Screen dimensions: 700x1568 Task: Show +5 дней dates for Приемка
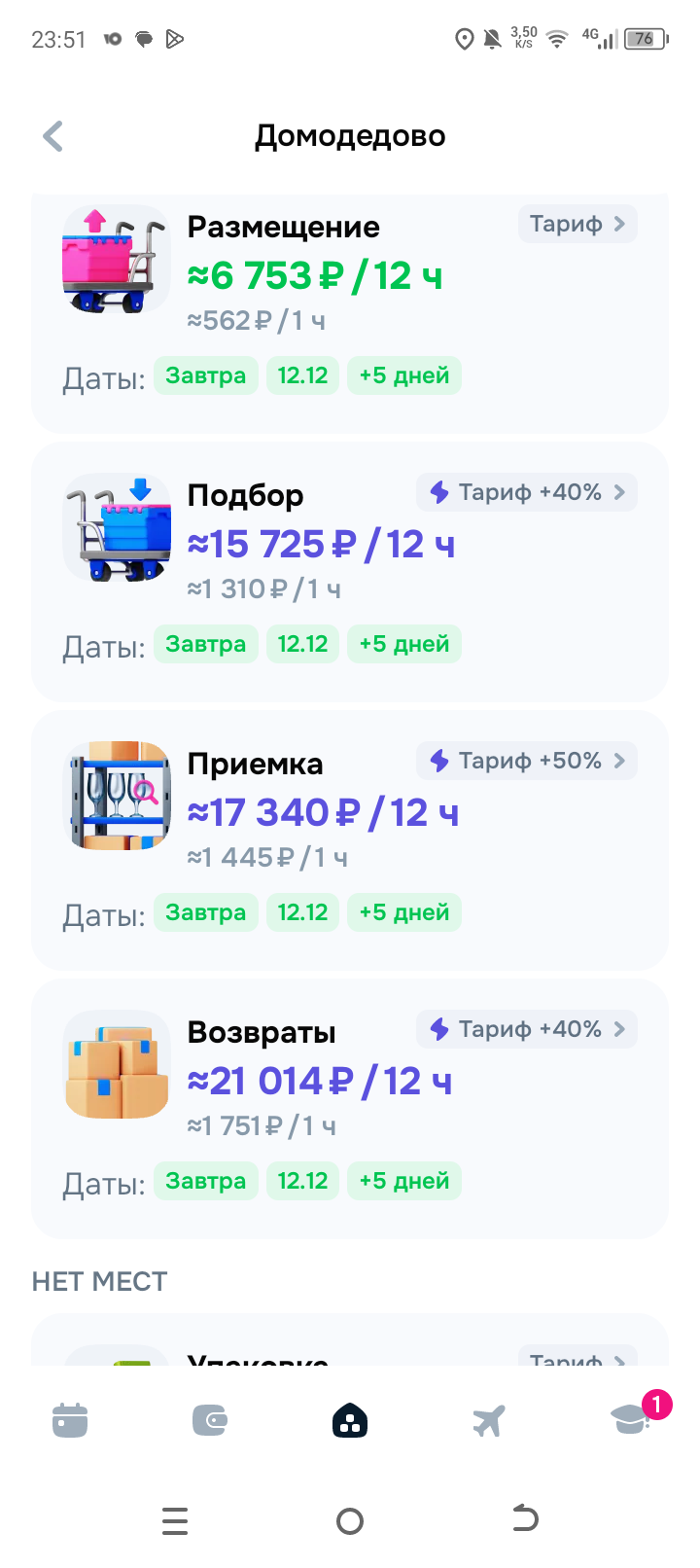pos(403,913)
